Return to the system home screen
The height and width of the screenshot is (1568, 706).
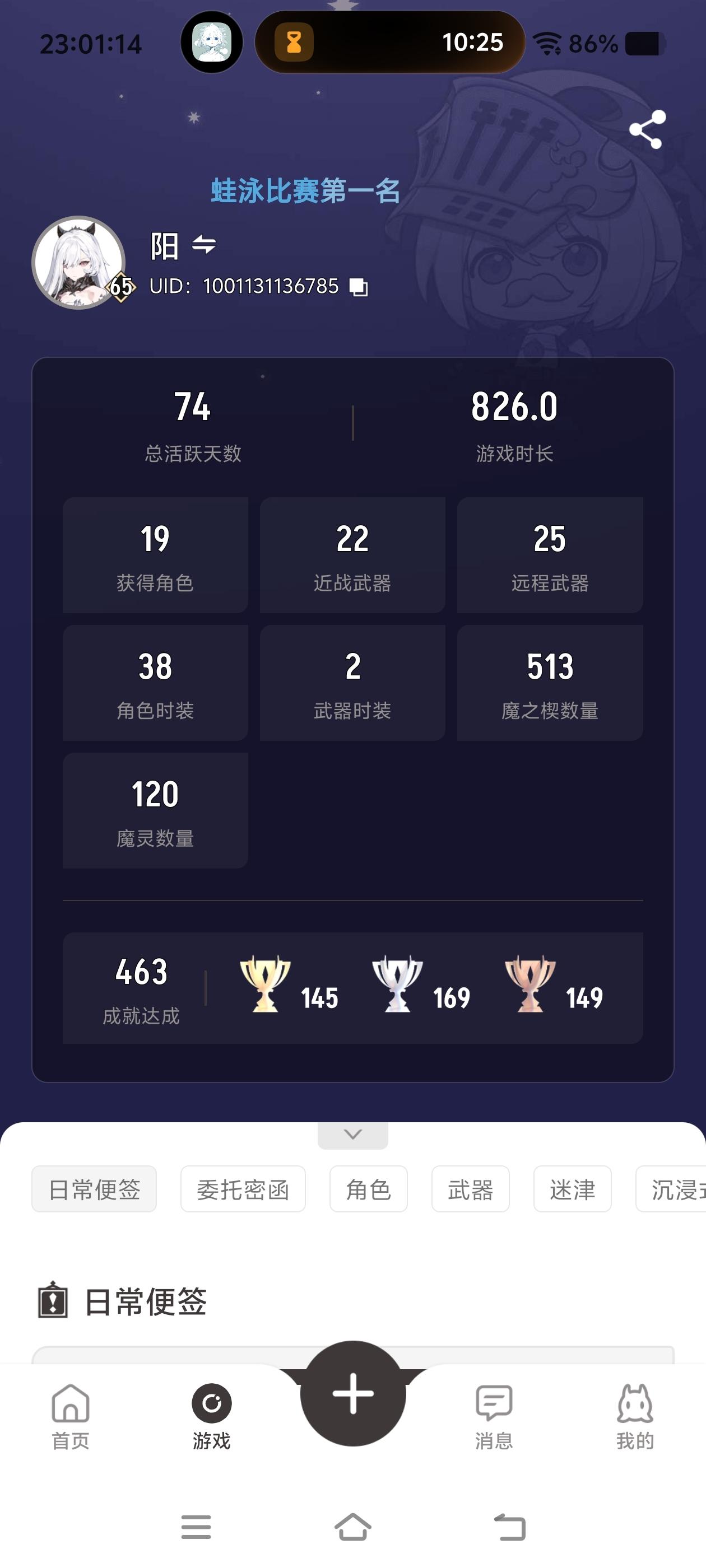[x=352, y=1527]
